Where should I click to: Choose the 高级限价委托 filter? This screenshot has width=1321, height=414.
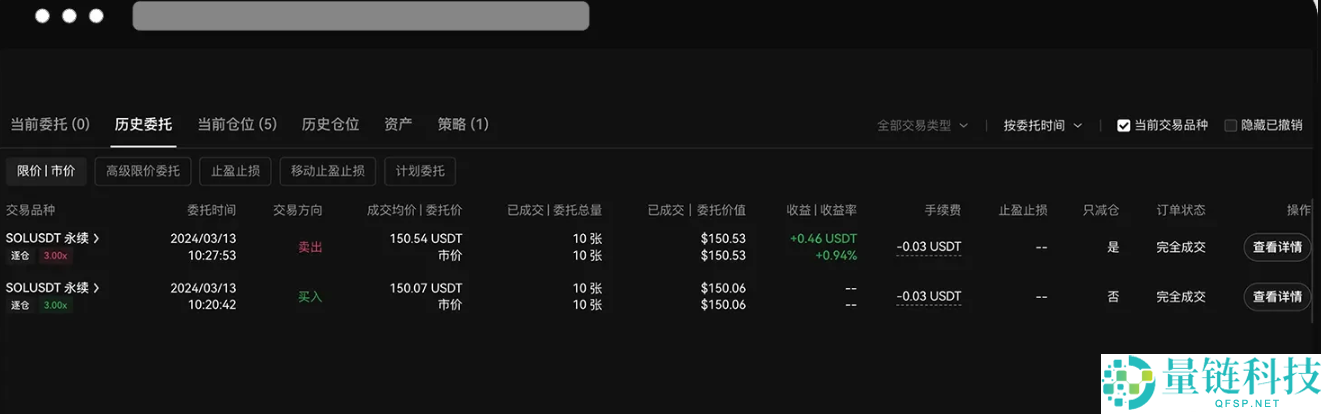pyautogui.click(x=143, y=171)
